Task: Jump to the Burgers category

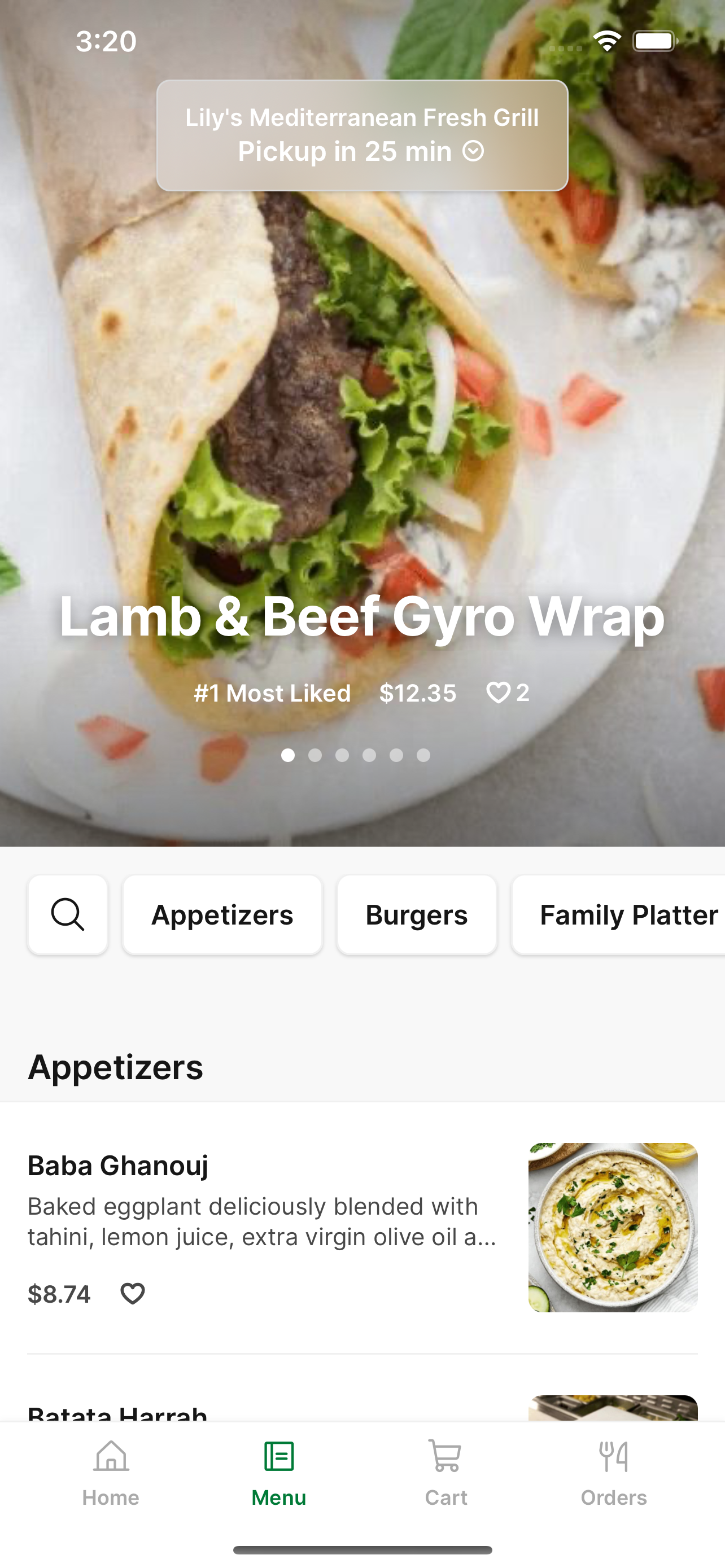Action: 417,914
